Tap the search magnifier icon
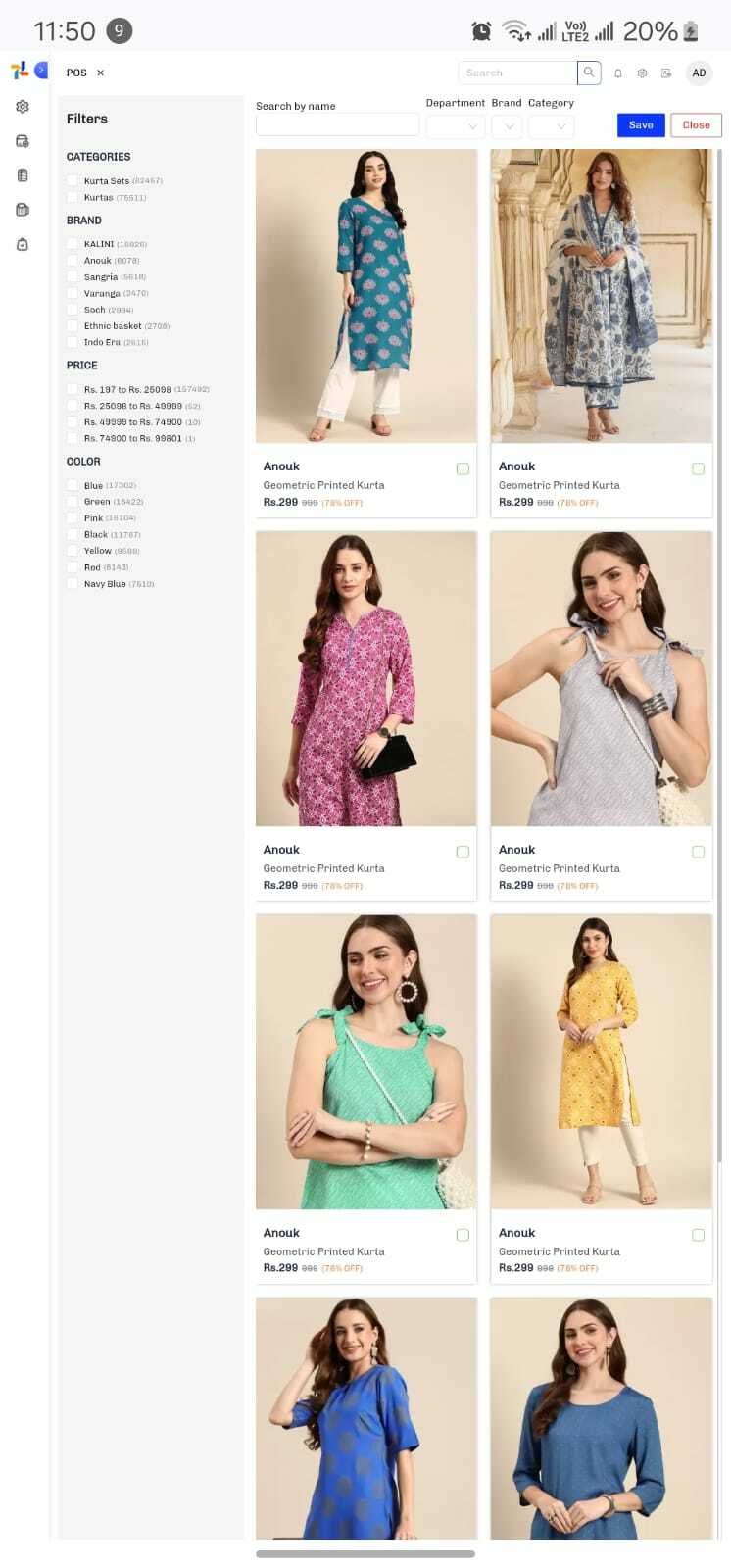This screenshot has width=731, height=1568. click(589, 73)
